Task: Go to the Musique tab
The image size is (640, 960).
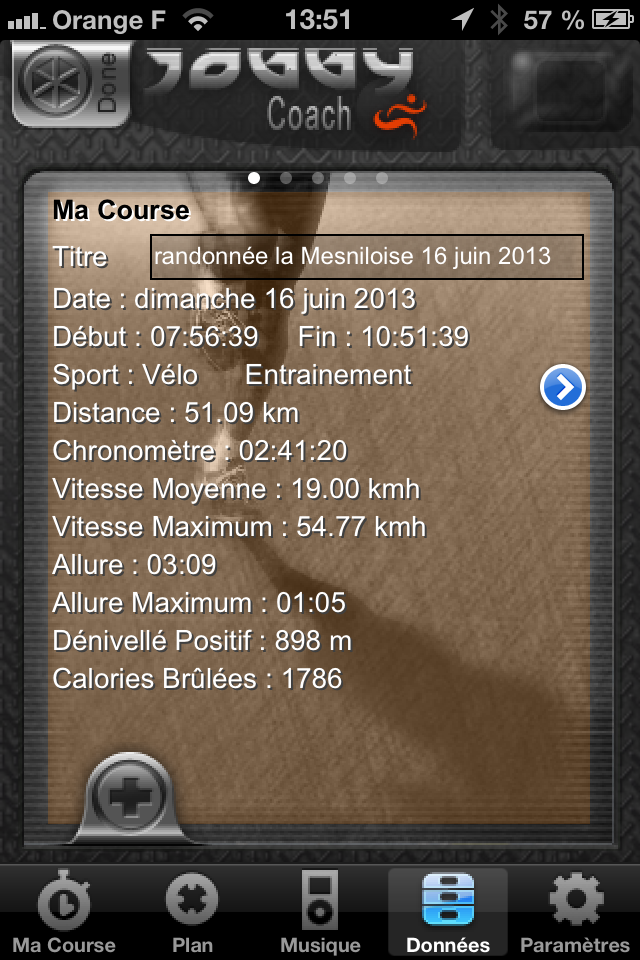Action: [x=320, y=912]
